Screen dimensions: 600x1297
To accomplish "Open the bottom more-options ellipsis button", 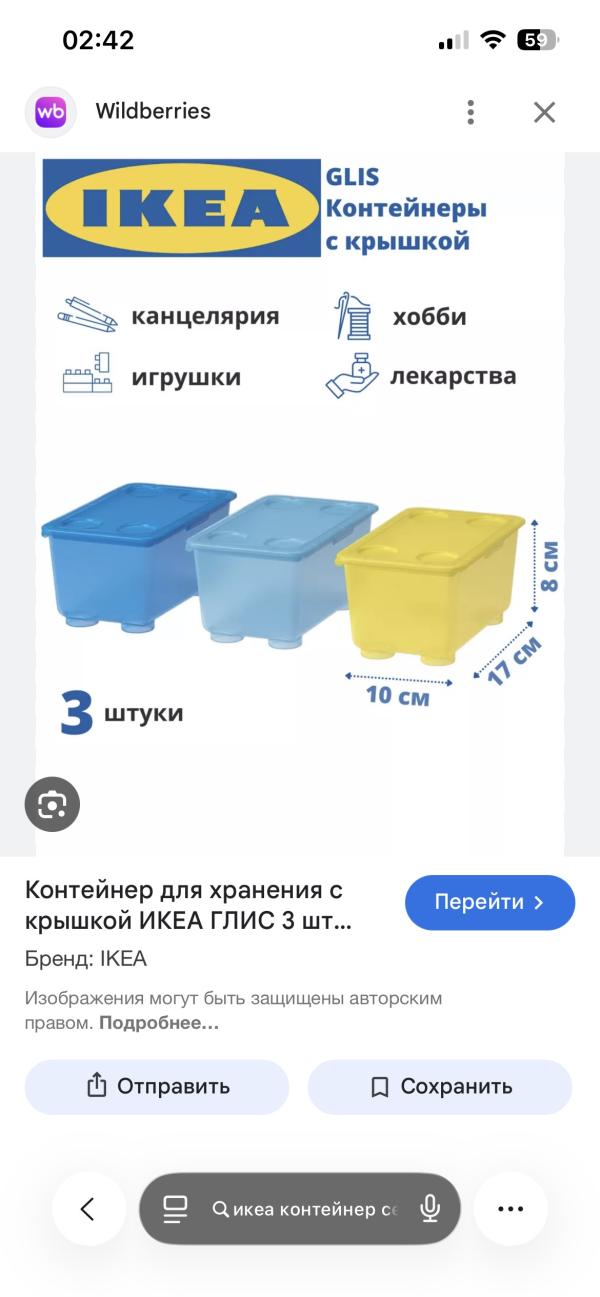I will (510, 1209).
